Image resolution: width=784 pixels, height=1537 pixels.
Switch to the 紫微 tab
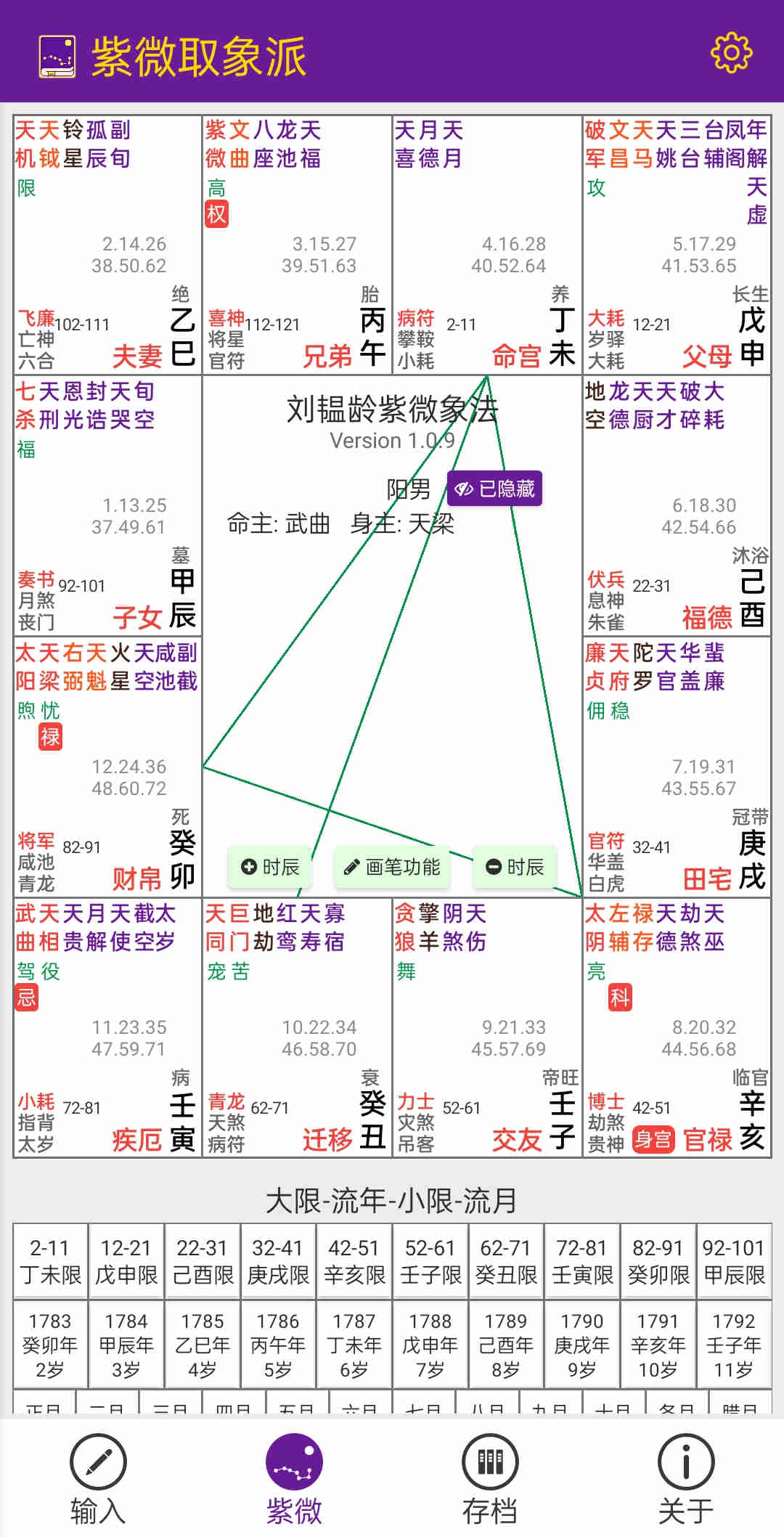pyautogui.click(x=294, y=1479)
